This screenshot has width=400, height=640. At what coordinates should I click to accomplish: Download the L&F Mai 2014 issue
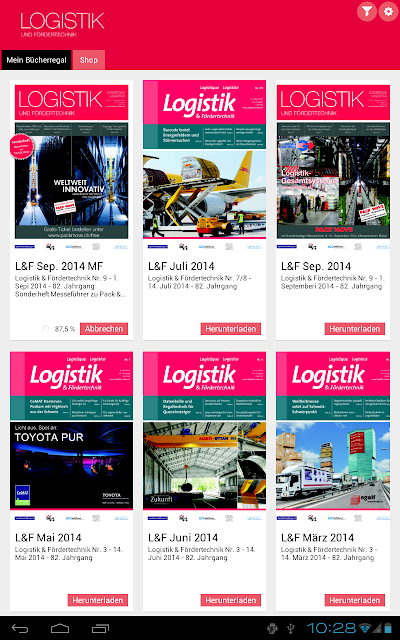98,600
